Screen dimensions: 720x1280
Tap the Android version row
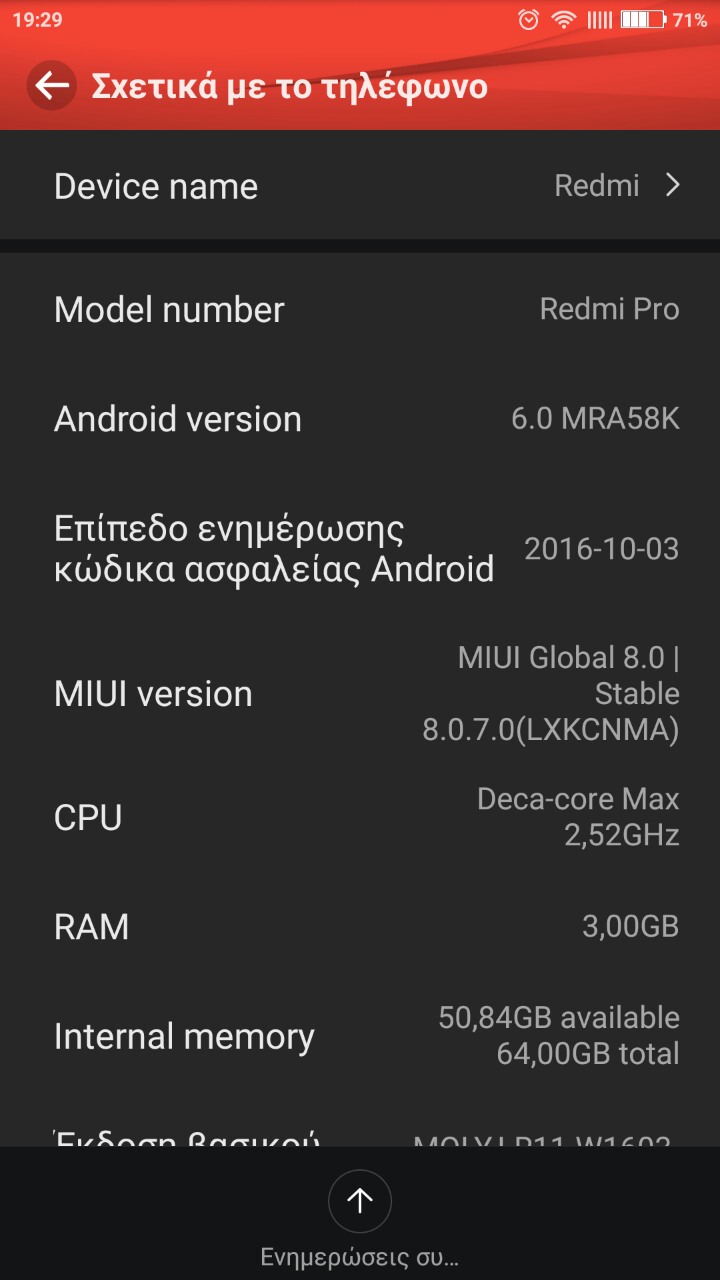[x=360, y=419]
